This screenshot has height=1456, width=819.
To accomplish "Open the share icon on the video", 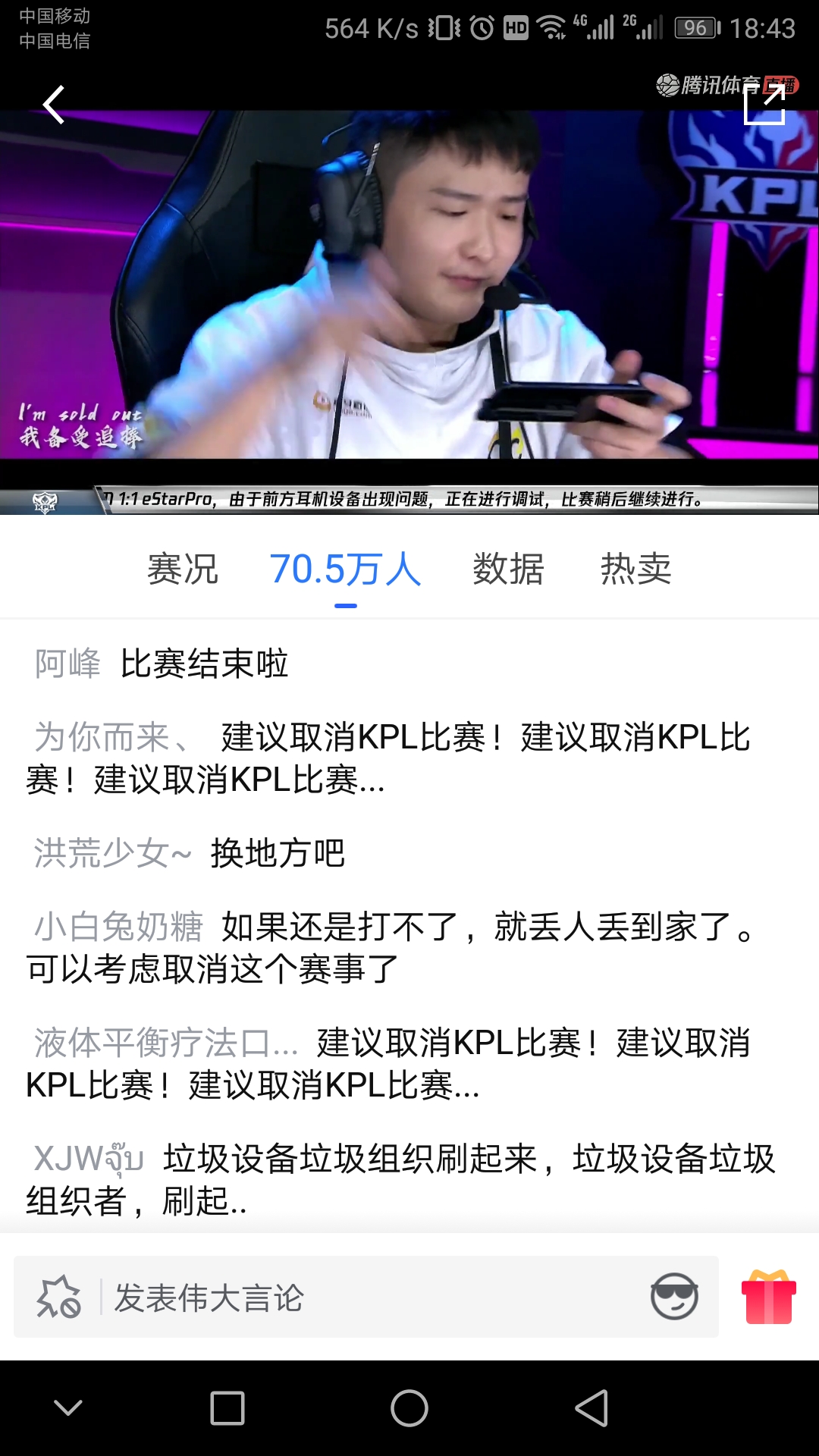I will (x=764, y=105).
